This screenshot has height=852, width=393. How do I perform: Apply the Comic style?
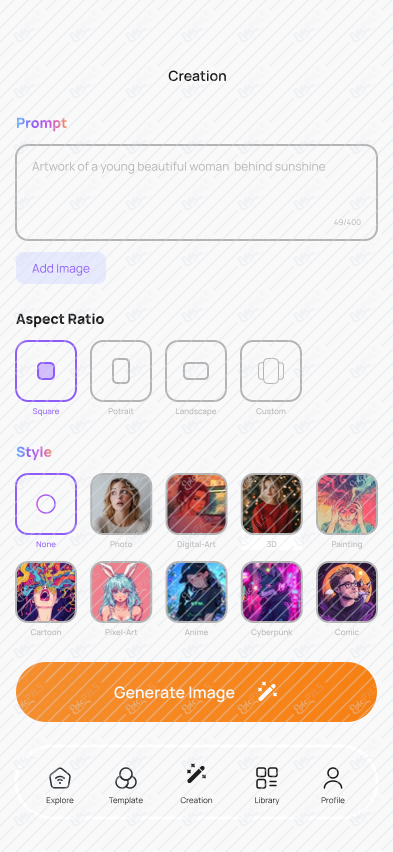347,592
